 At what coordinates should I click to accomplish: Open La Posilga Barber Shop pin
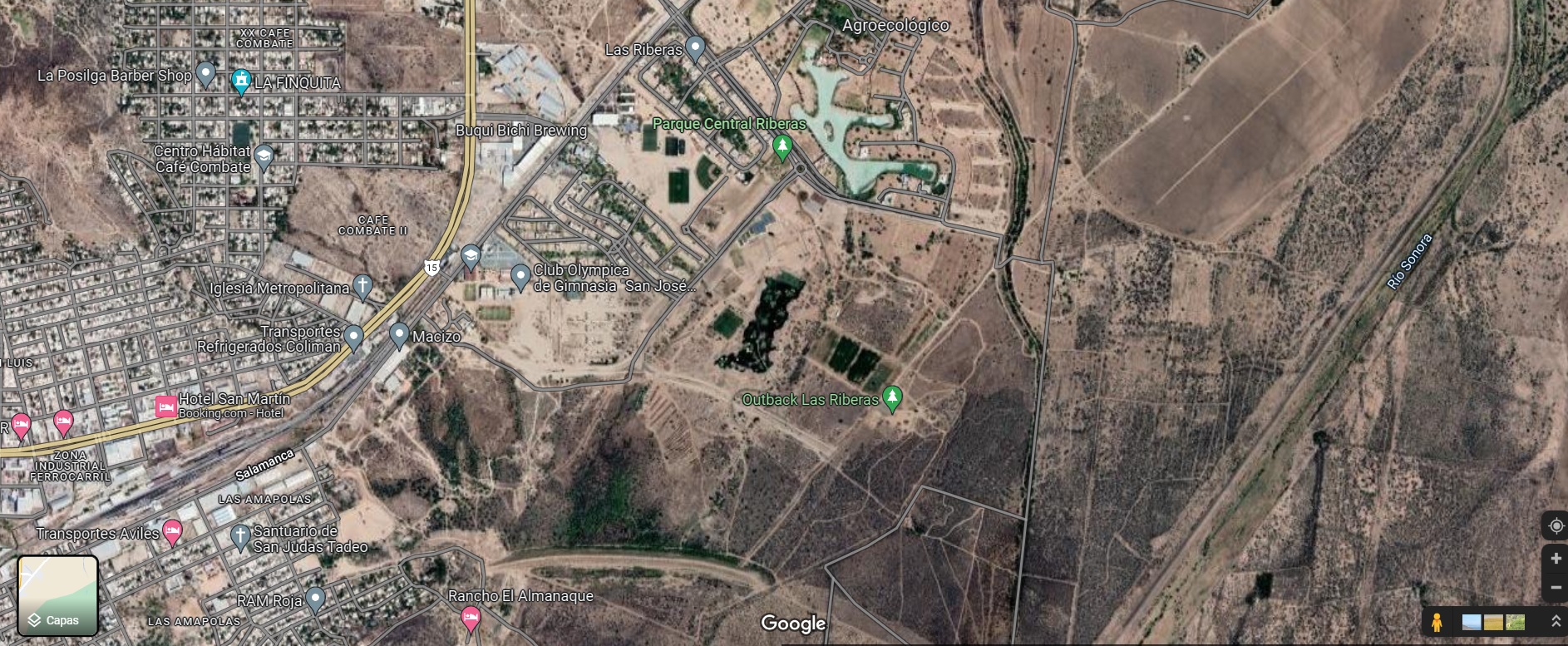(205, 73)
